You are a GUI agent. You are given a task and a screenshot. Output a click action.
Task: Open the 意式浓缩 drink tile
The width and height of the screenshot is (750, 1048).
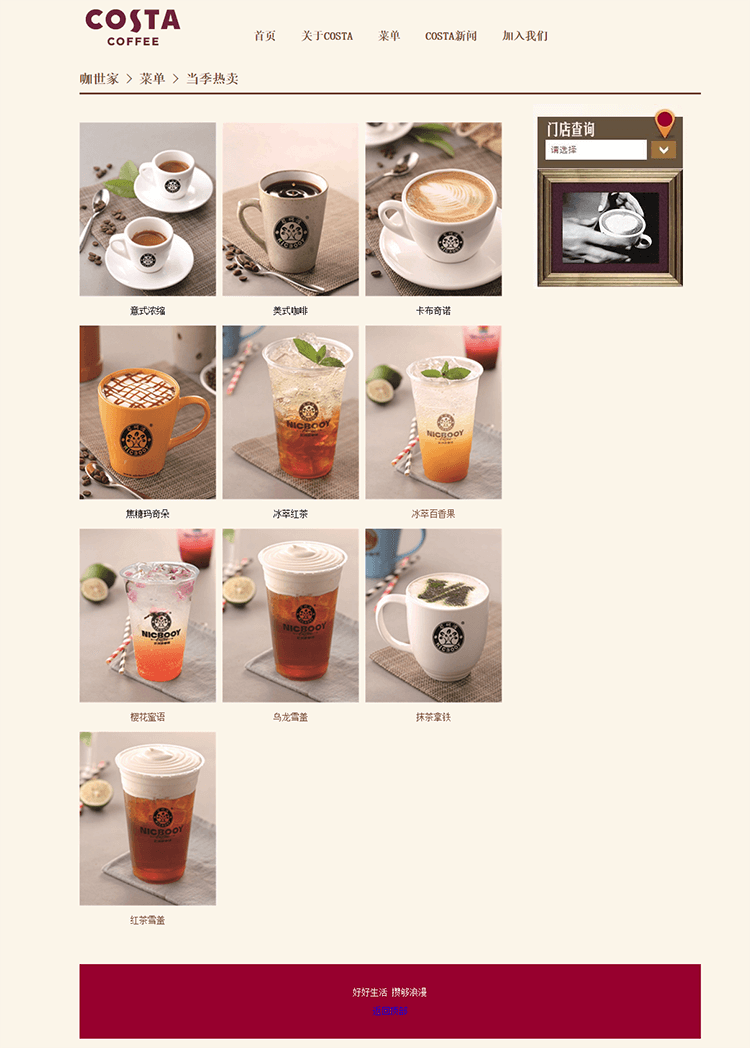147,209
